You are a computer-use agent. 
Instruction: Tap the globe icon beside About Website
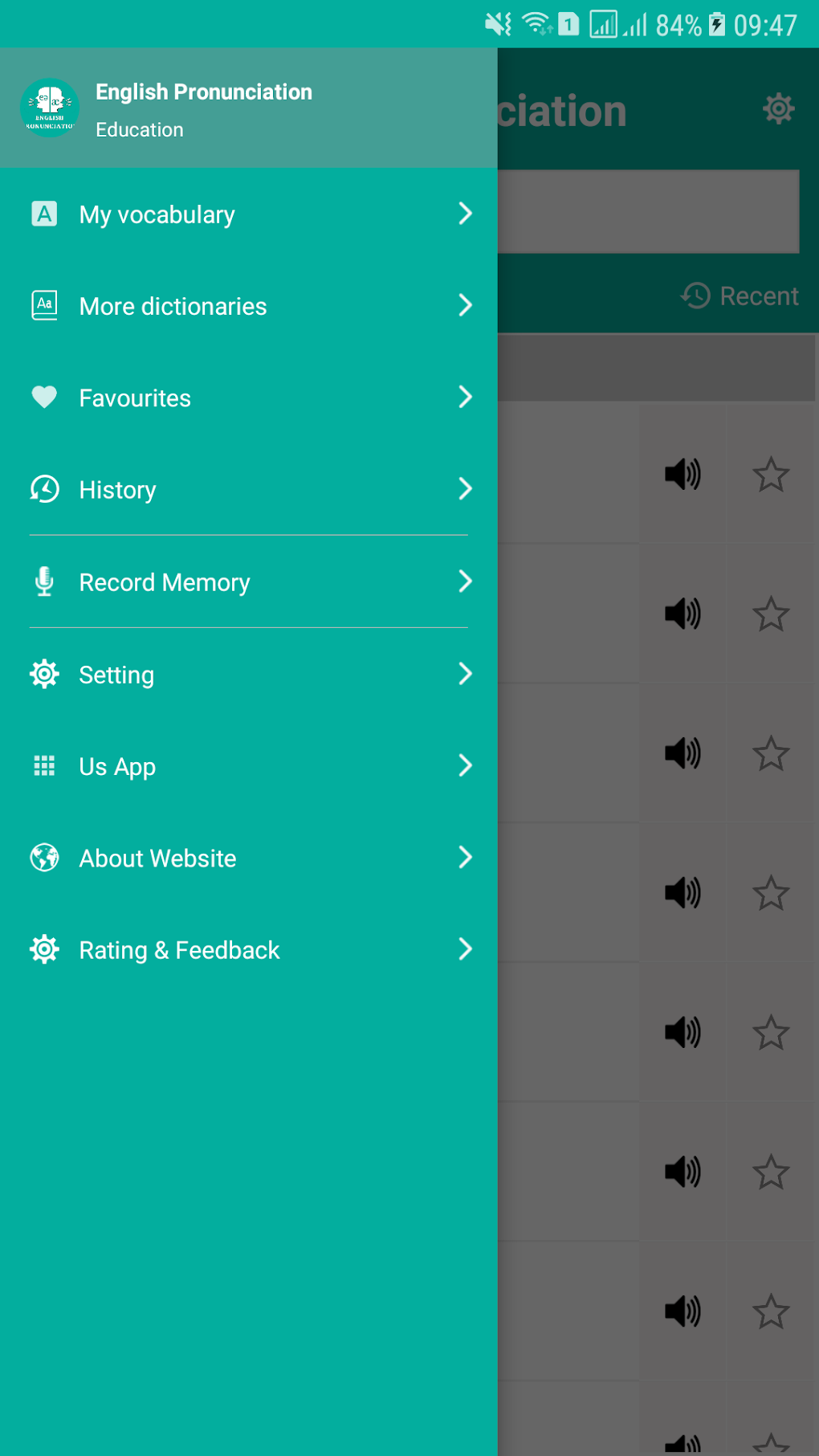pyautogui.click(x=44, y=857)
